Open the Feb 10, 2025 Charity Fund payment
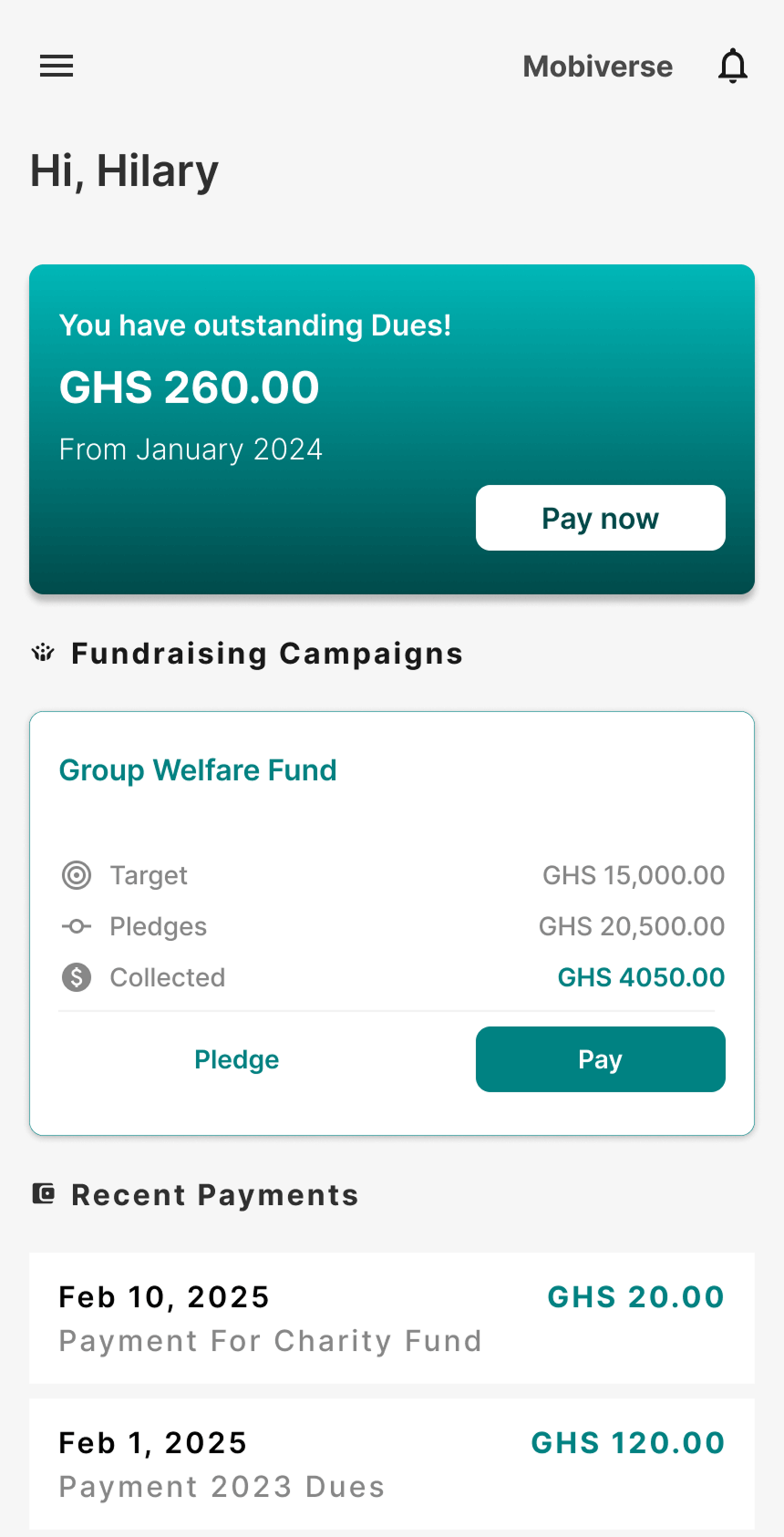 pos(392,1318)
